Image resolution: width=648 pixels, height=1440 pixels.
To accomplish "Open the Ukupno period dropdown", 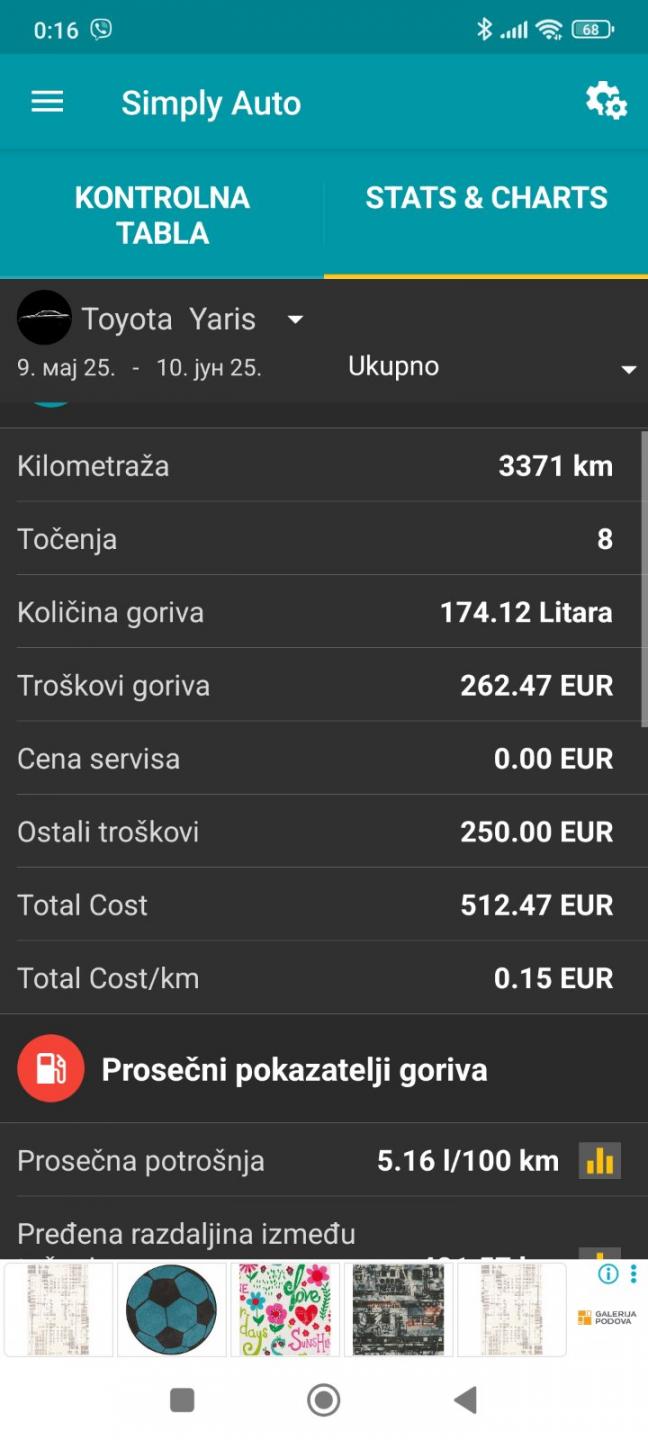I will point(491,367).
